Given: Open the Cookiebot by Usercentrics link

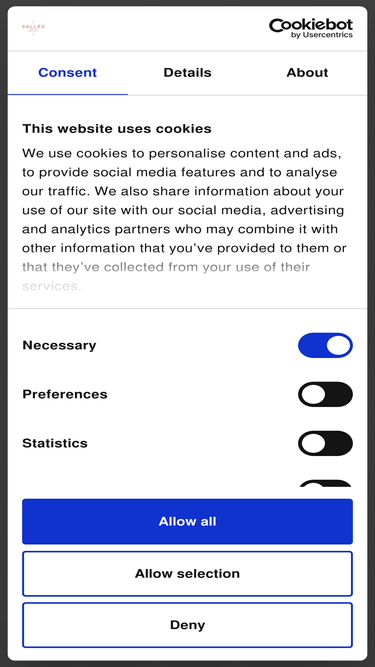Looking at the screenshot, I should pos(311,28).
